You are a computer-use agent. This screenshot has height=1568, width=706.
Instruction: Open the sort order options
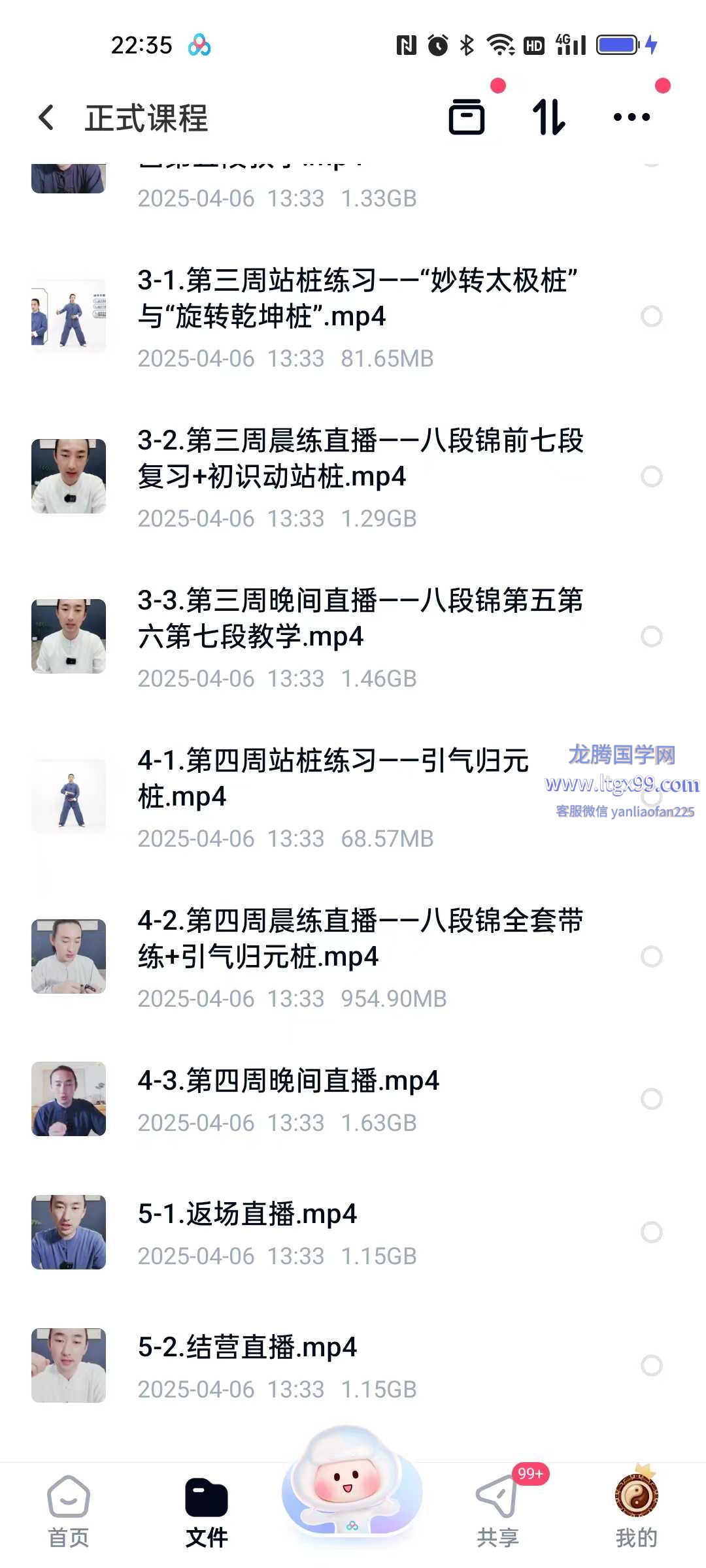click(548, 118)
